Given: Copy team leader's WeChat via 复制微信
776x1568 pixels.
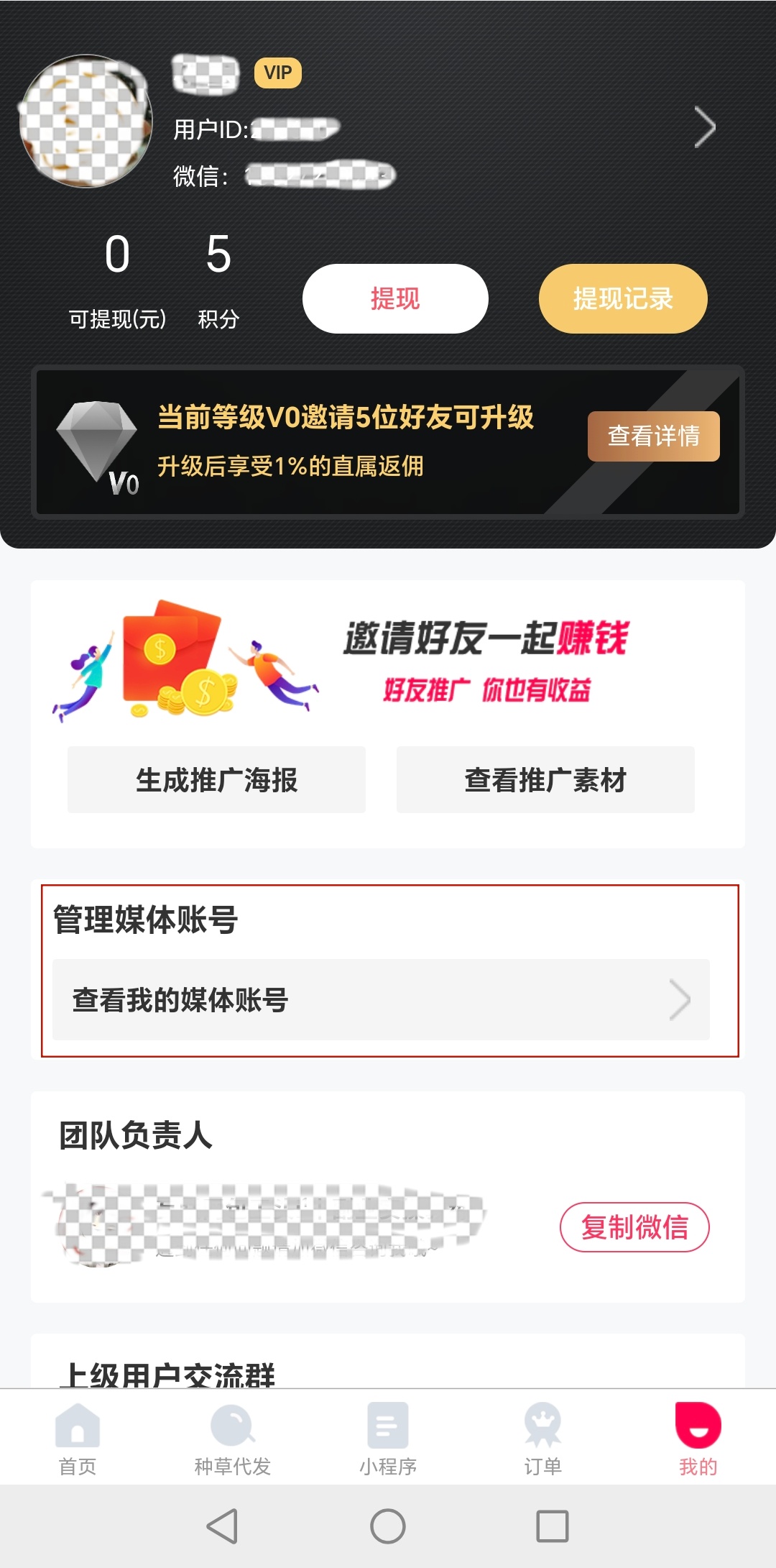Looking at the screenshot, I should coord(634,1227).
